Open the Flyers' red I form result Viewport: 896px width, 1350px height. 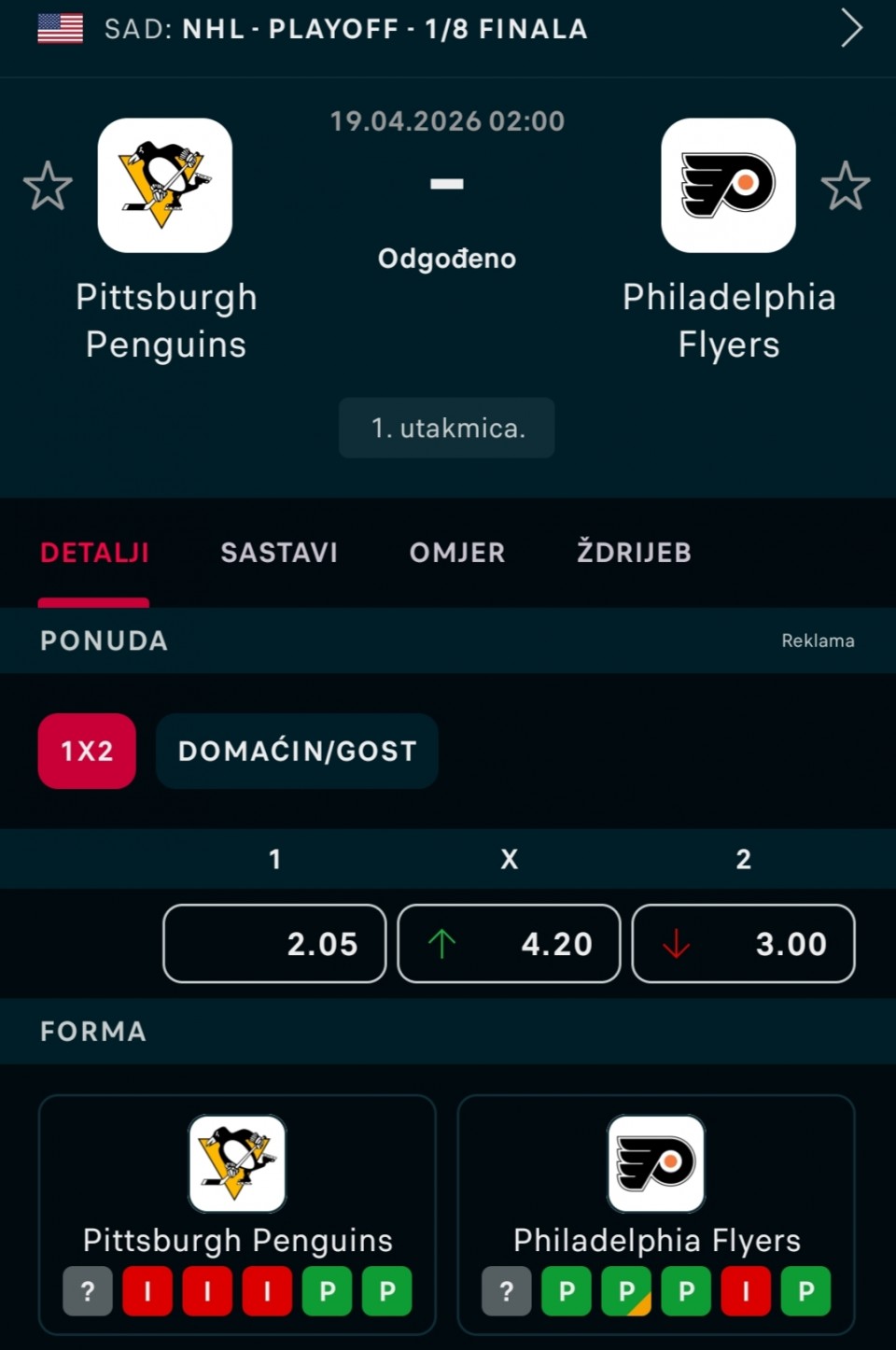(746, 1291)
